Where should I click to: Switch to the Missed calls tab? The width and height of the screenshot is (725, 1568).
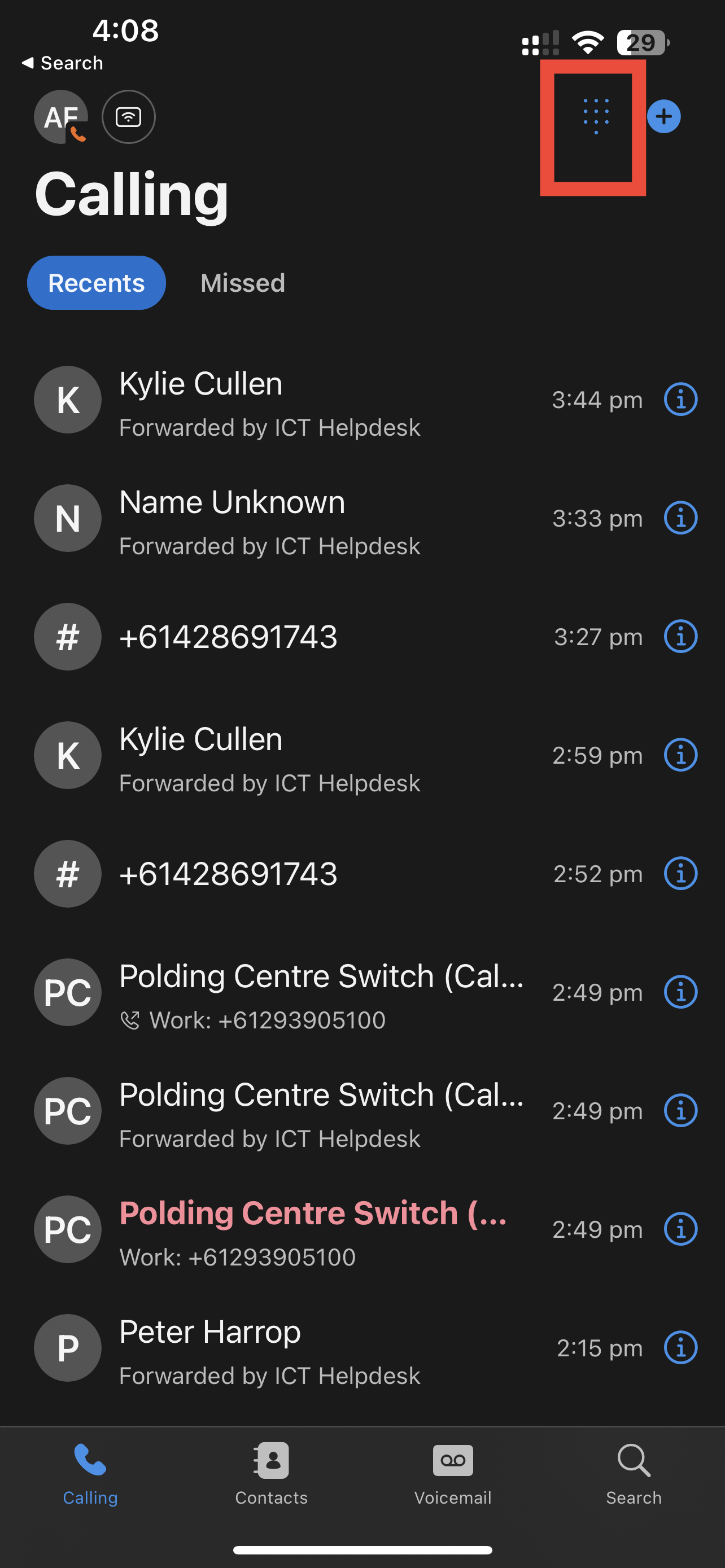click(x=242, y=282)
